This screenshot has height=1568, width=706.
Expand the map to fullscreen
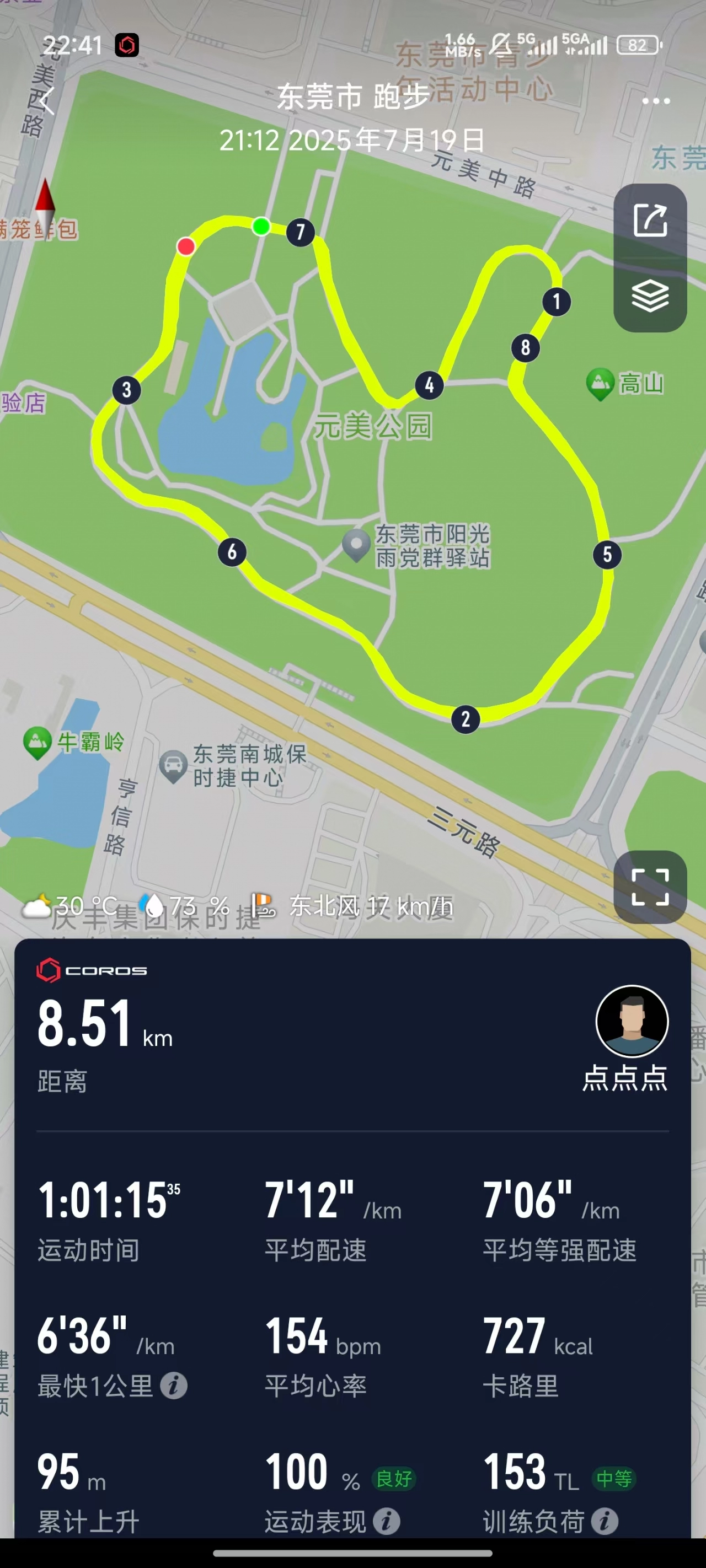(x=650, y=887)
